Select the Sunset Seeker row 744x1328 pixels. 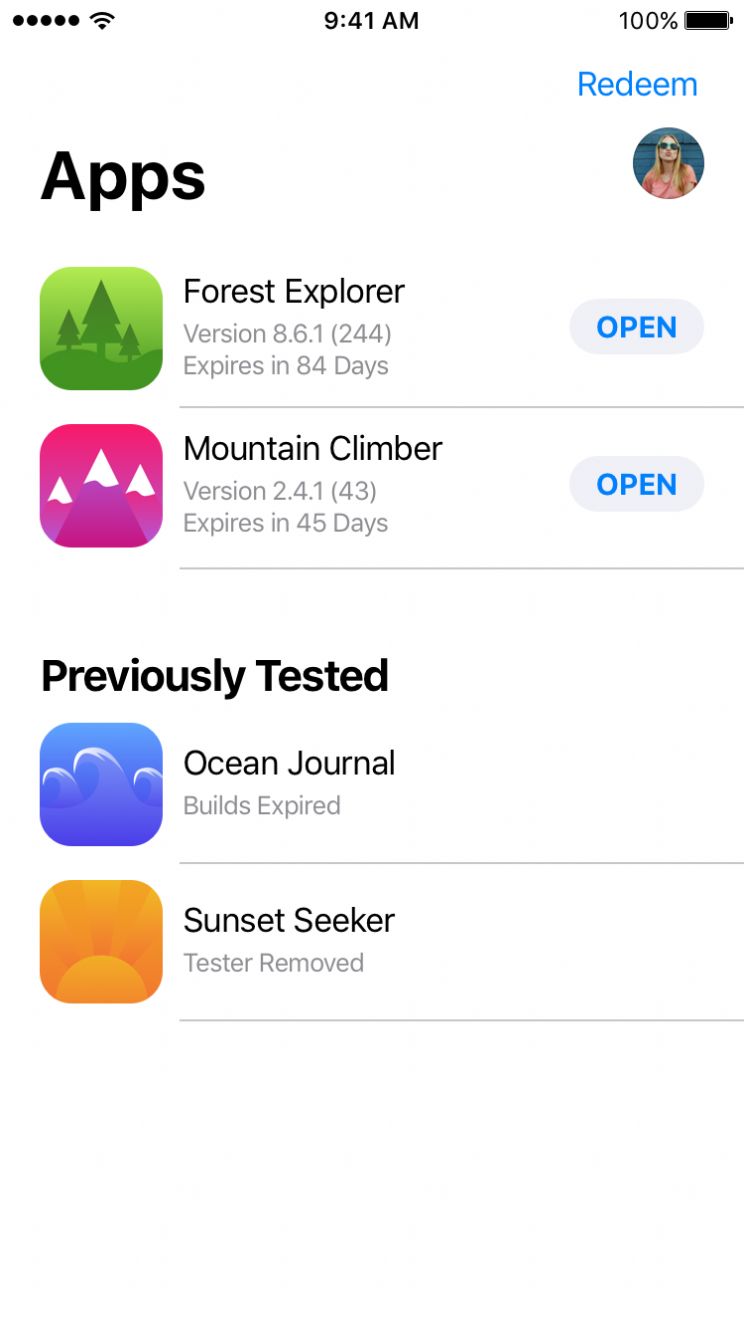click(x=370, y=941)
